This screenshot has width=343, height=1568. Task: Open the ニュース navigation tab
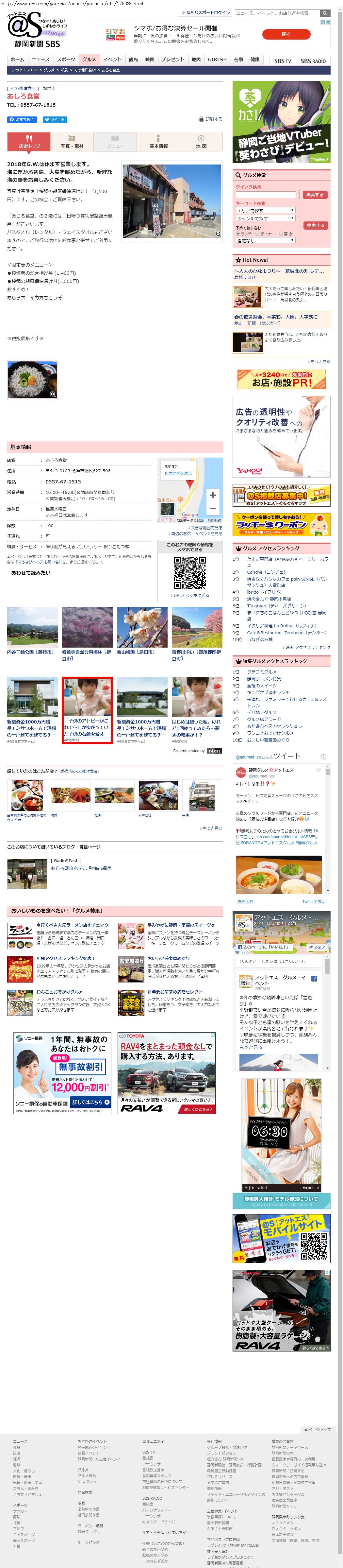pos(41,60)
